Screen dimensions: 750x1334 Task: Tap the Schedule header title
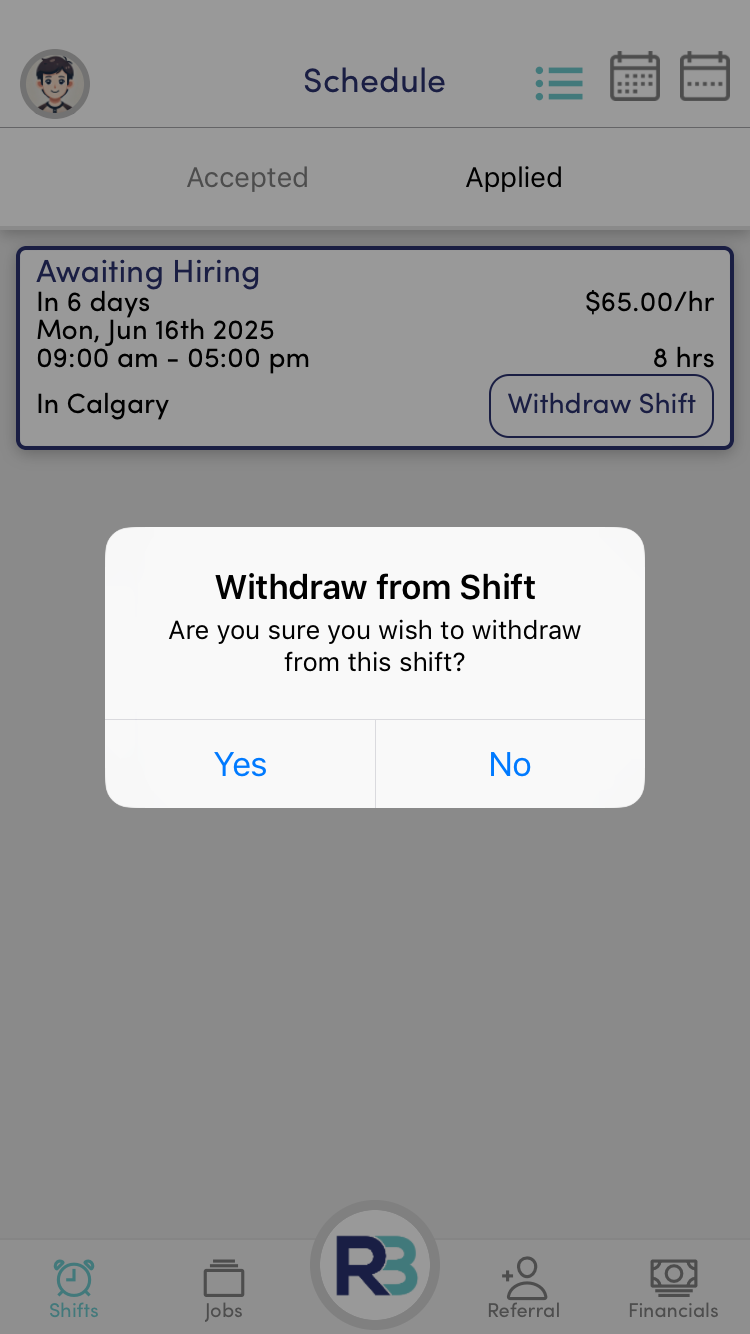374,81
